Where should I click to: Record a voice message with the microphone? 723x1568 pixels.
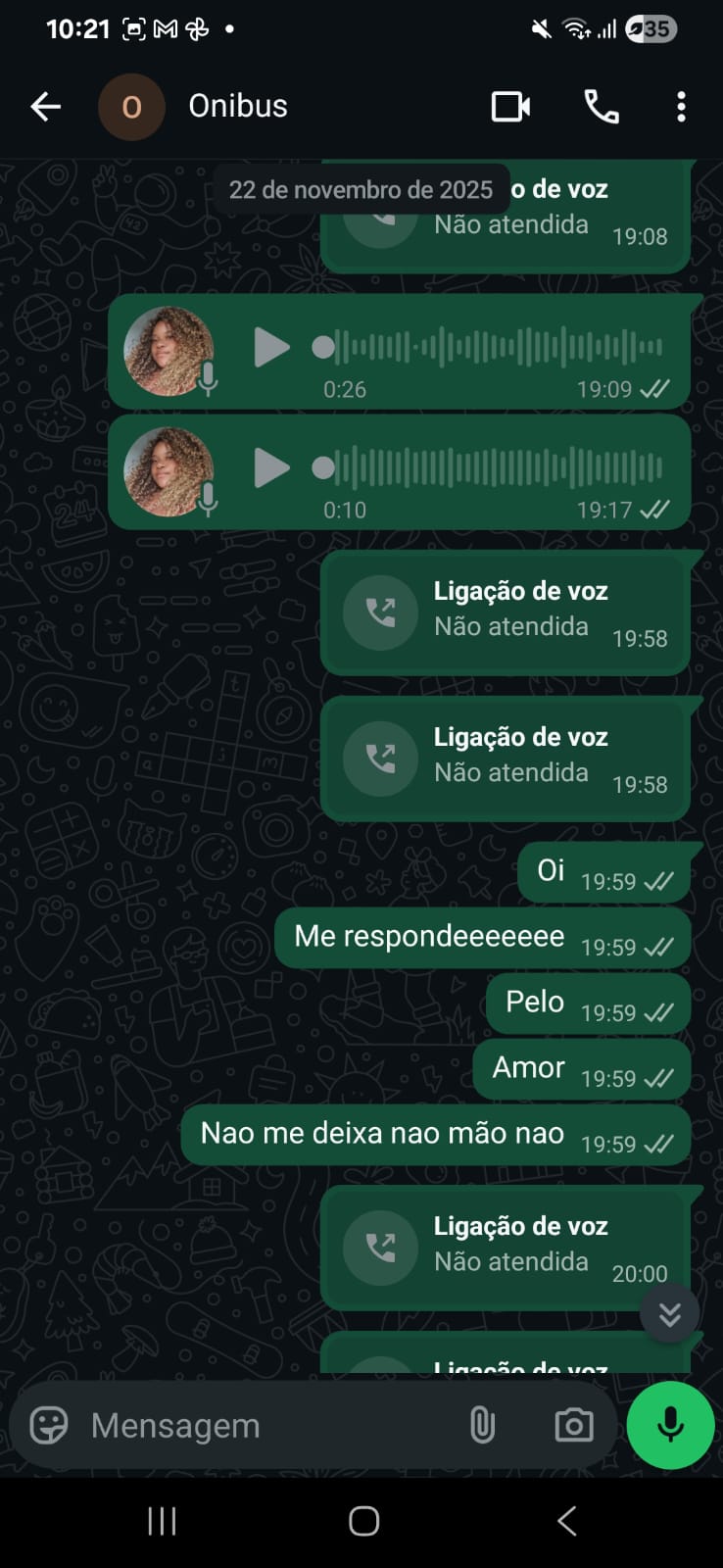point(670,1425)
